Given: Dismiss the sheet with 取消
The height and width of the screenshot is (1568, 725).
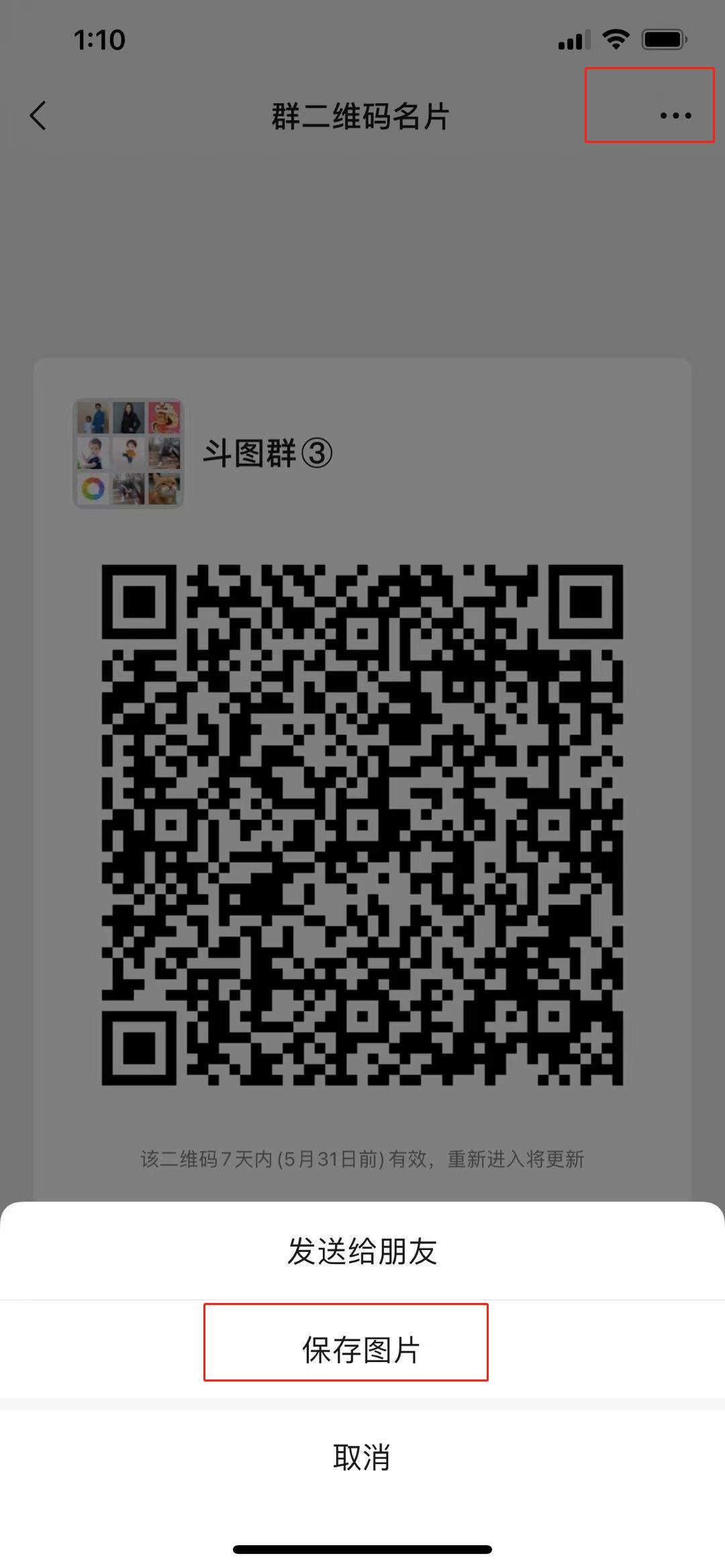Looking at the screenshot, I should [x=362, y=1457].
